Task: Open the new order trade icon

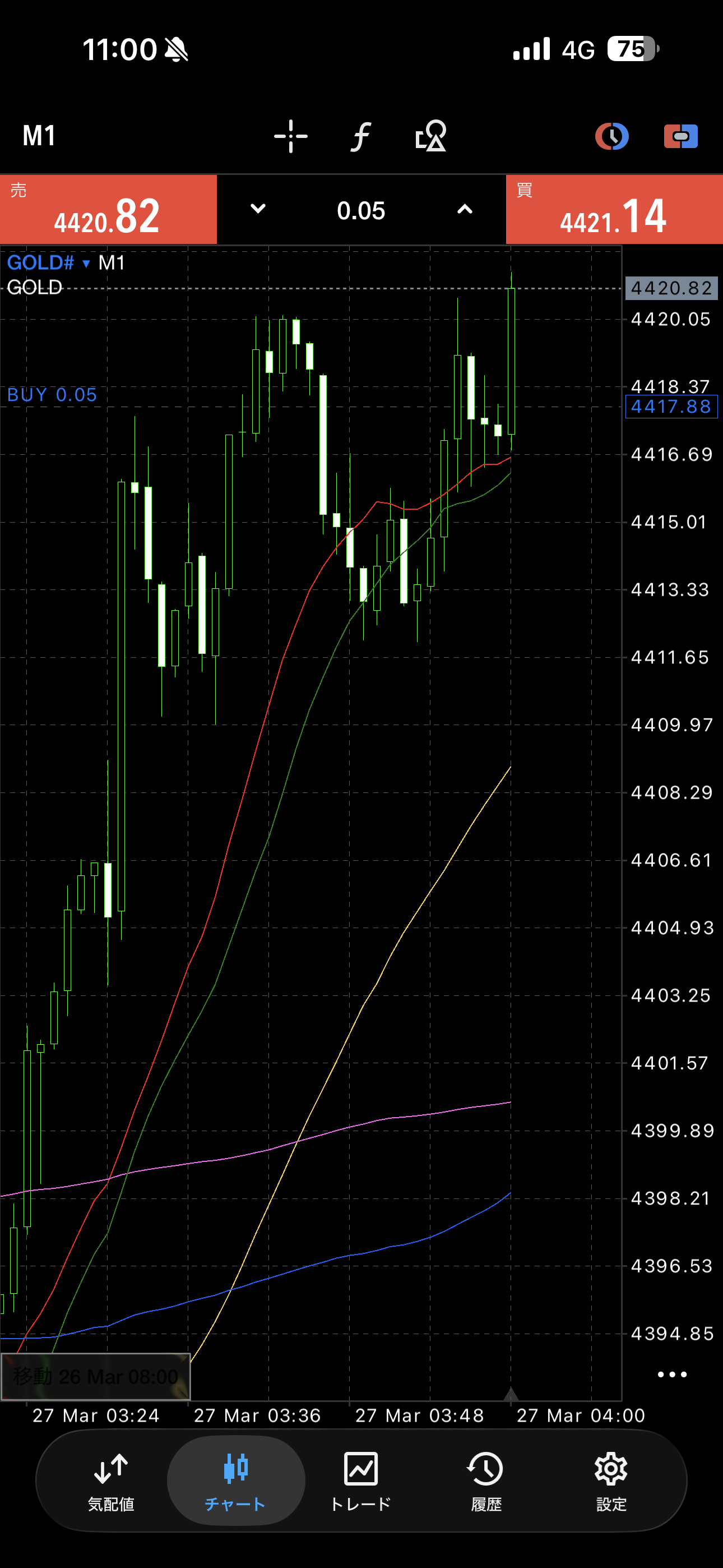Action: click(680, 136)
